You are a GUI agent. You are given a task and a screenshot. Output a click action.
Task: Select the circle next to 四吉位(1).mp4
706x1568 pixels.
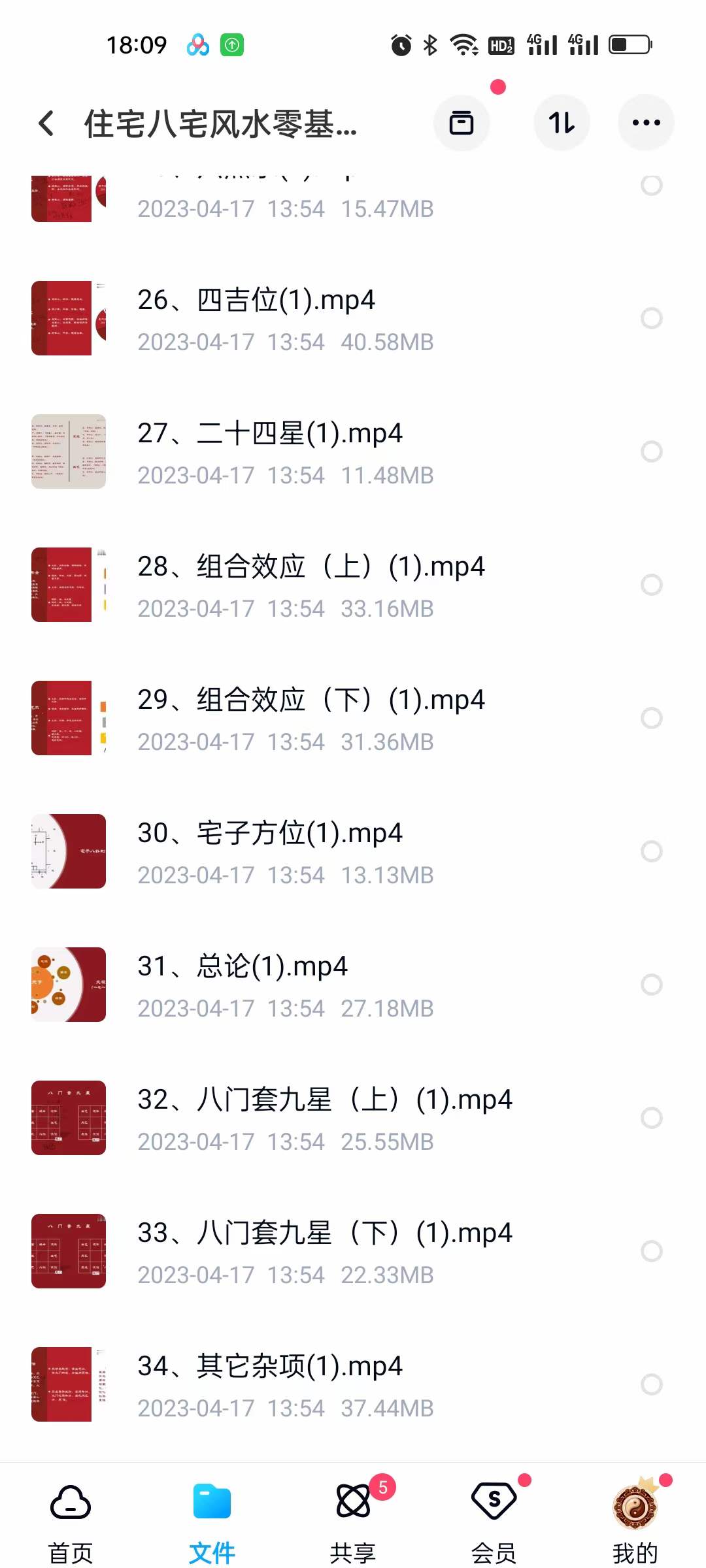pos(651,318)
